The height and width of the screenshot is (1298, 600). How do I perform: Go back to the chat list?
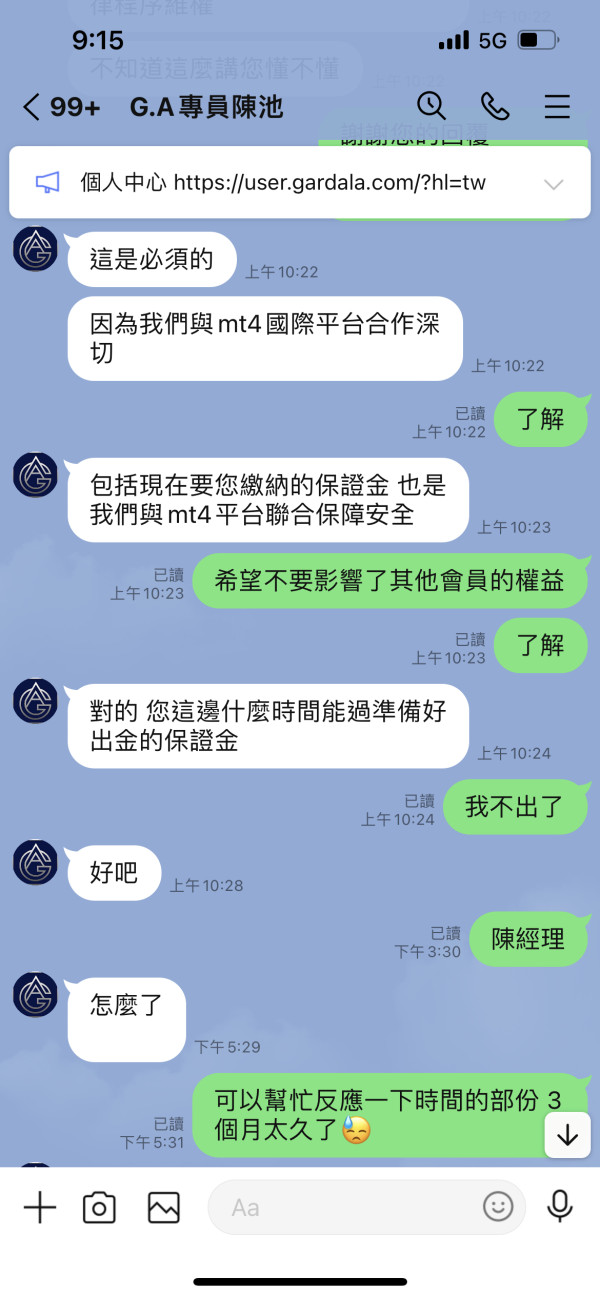coord(32,106)
